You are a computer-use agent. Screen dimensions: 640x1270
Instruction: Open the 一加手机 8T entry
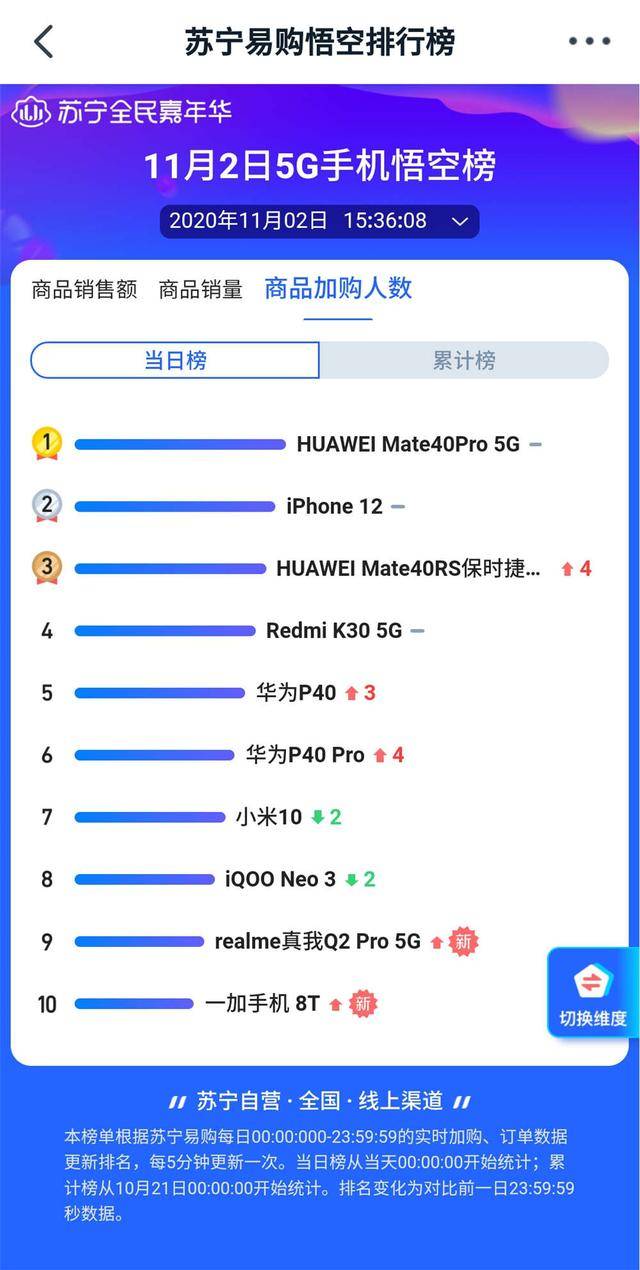262,1003
